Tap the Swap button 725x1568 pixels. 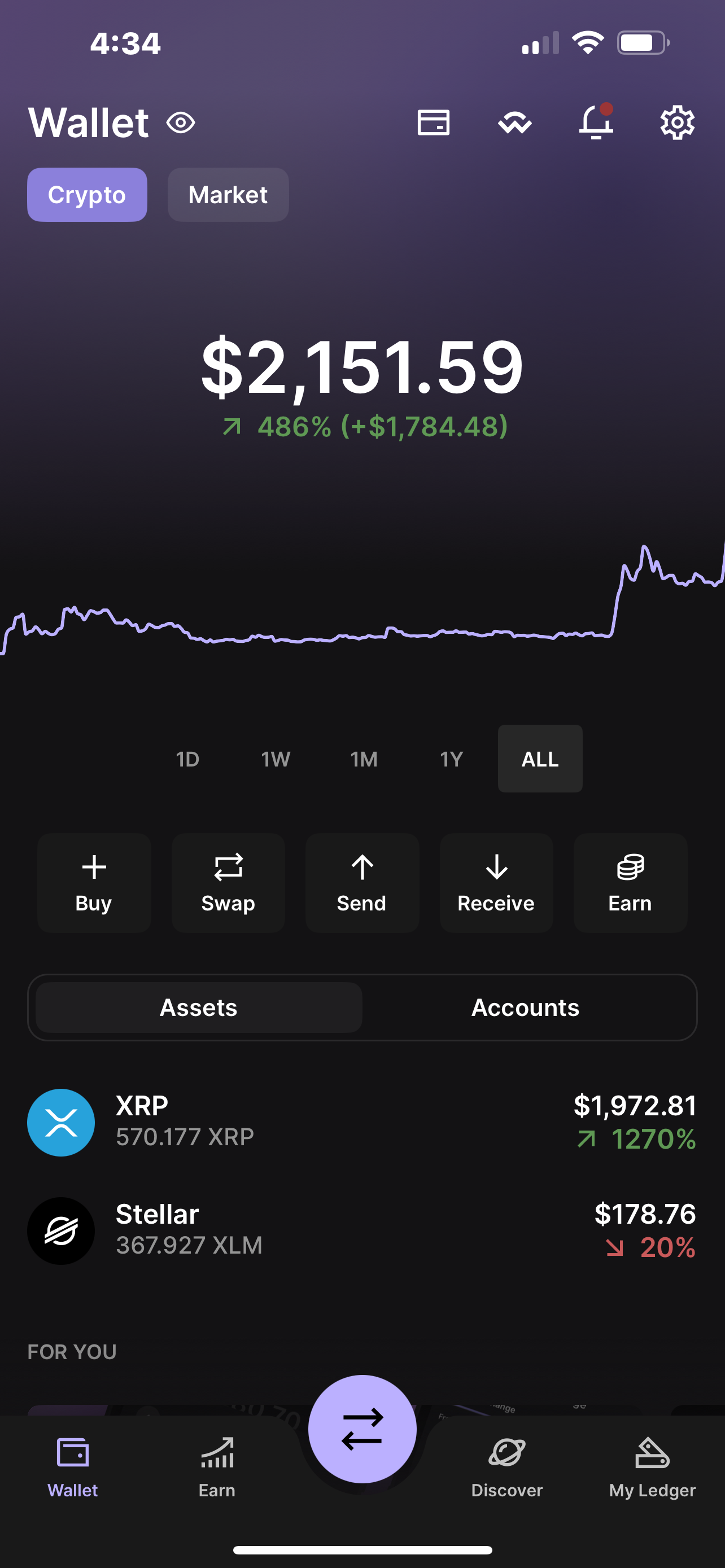click(228, 883)
